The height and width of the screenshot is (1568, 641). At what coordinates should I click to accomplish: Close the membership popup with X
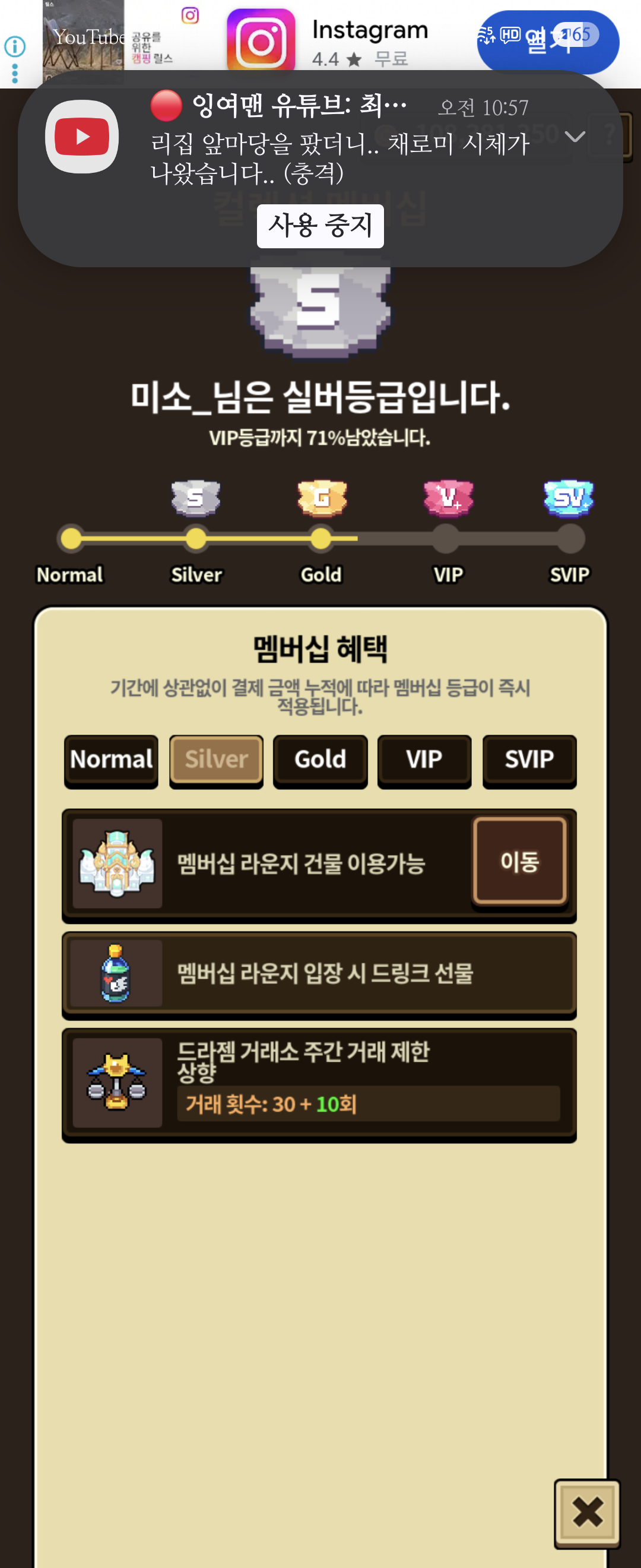(x=587, y=1513)
